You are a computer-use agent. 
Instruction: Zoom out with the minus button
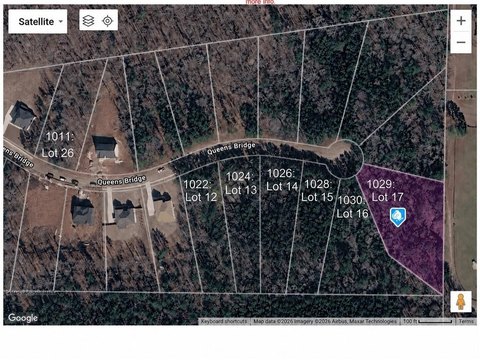461,42
